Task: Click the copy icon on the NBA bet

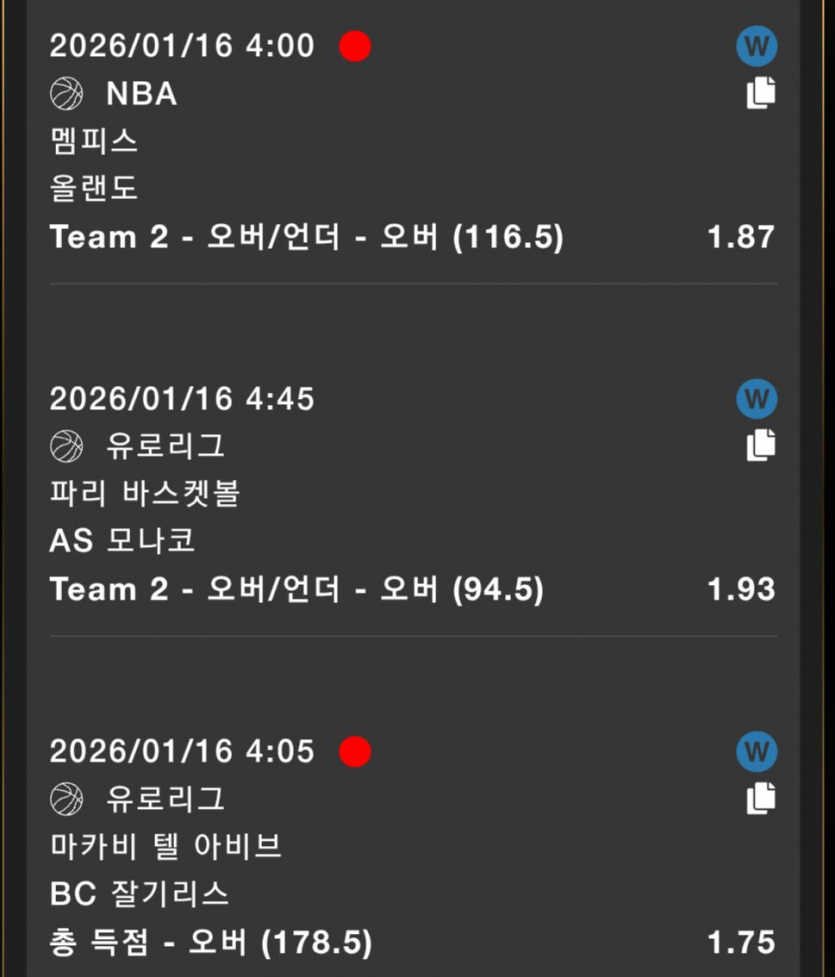Action: pos(760,91)
